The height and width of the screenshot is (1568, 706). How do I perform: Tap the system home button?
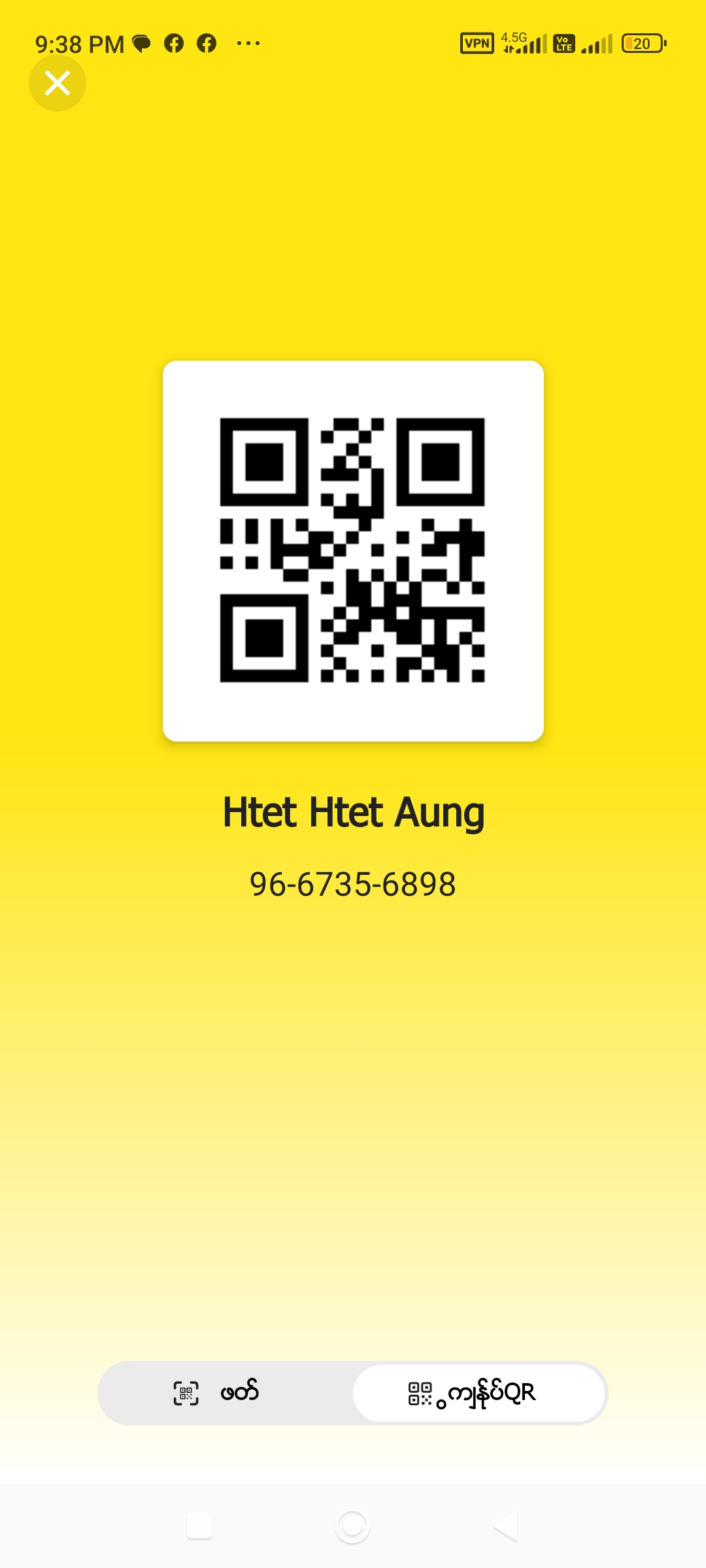click(x=352, y=1526)
